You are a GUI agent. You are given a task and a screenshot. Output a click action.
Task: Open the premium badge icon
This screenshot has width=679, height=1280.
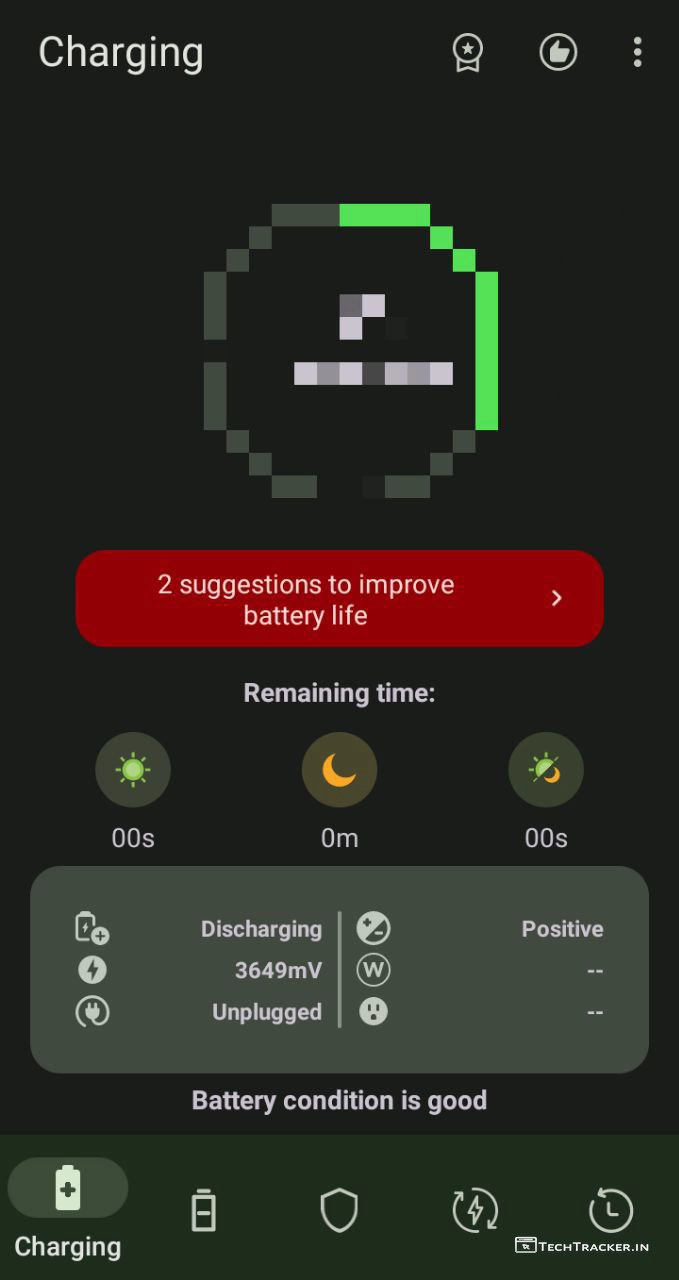coord(467,52)
